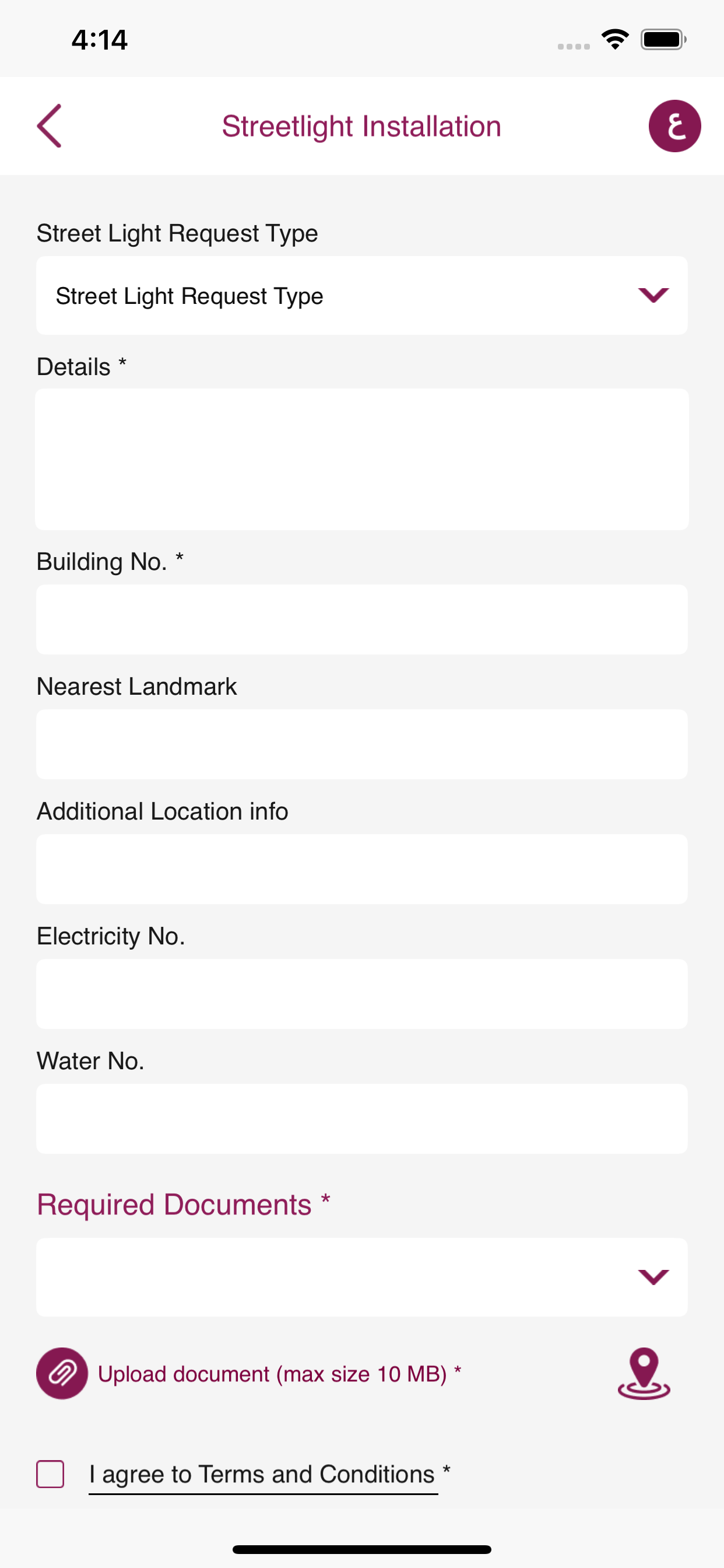Viewport: 724px width, 1568px height.
Task: Open the Street Light Request Type dropdown
Action: (x=361, y=295)
